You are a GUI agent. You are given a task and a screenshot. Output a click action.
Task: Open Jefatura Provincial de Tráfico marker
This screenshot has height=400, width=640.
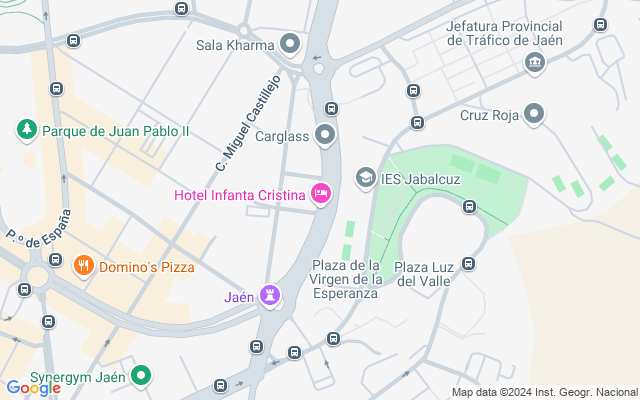coord(534,62)
